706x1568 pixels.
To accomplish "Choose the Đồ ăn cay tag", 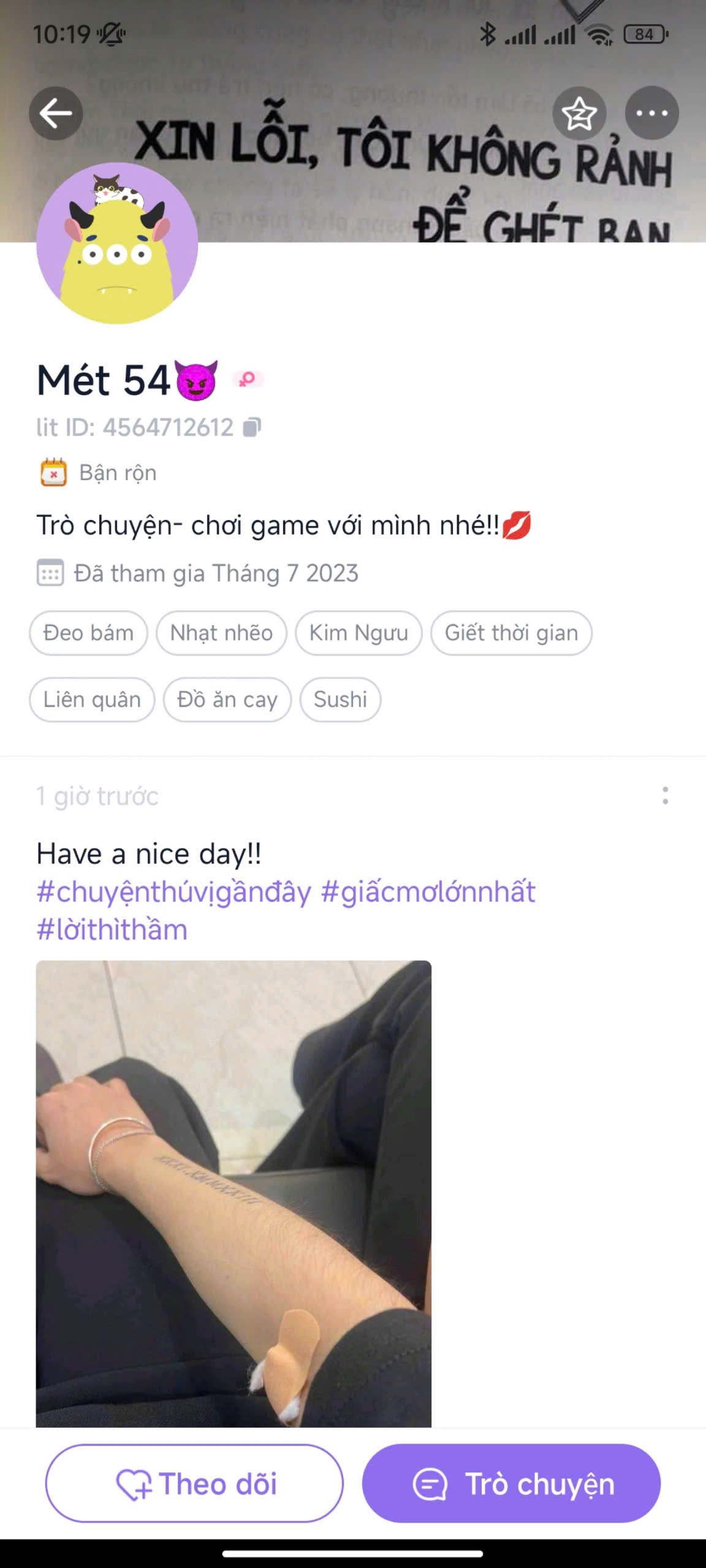I will click(x=227, y=699).
